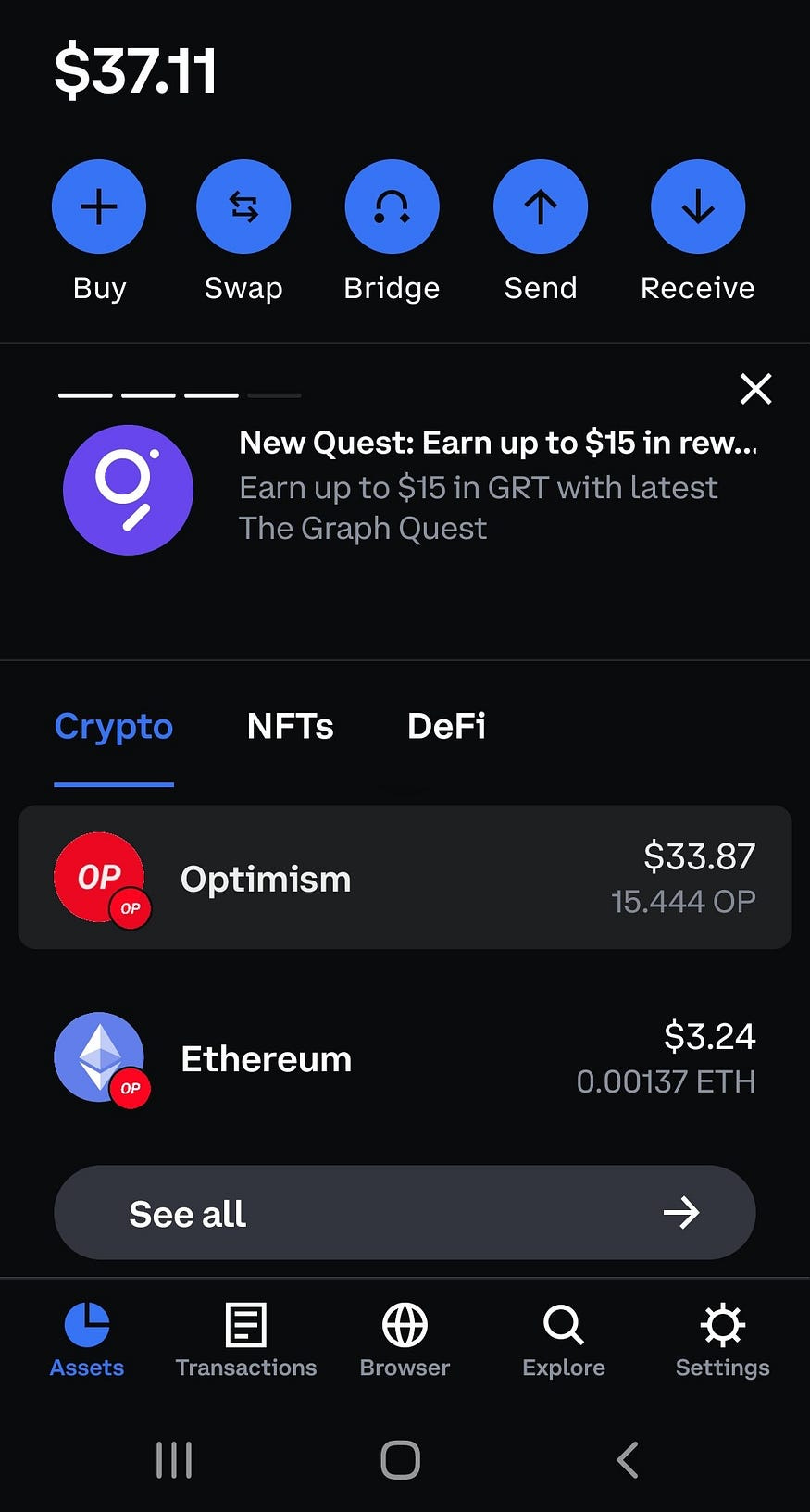Open the Ethereum asset row
This screenshot has height=1512, width=810.
[405, 1057]
